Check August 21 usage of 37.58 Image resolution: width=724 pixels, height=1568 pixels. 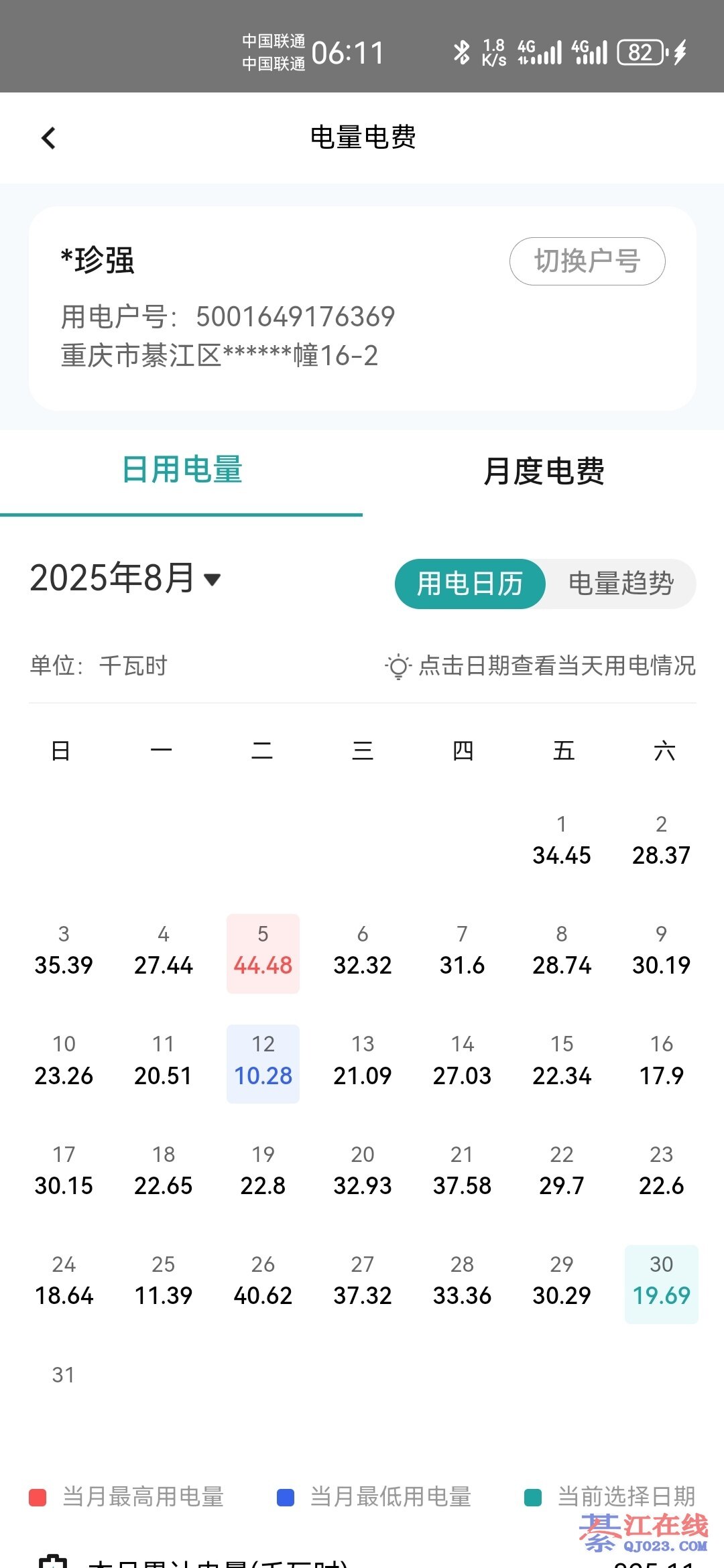coord(462,1173)
